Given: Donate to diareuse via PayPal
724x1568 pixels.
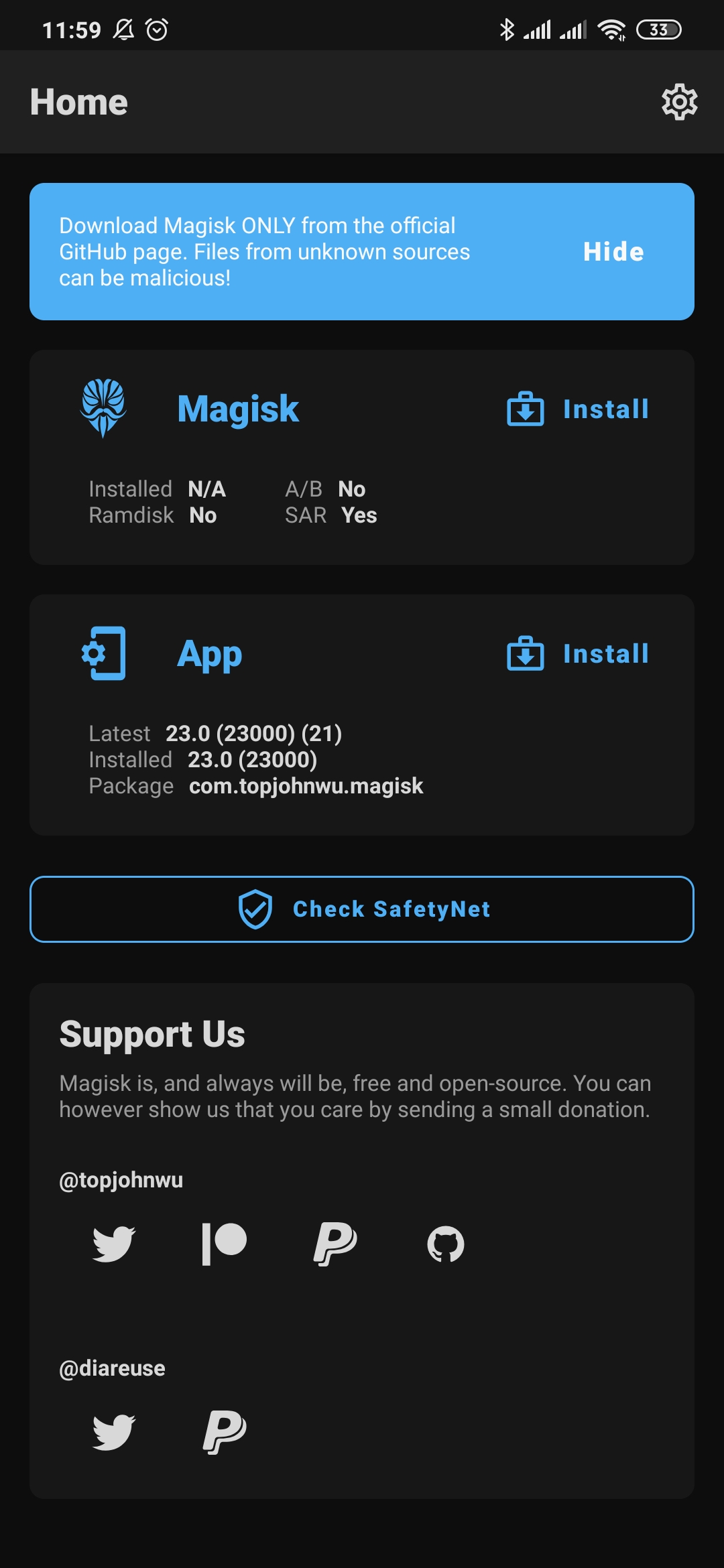Looking at the screenshot, I should (225, 1432).
